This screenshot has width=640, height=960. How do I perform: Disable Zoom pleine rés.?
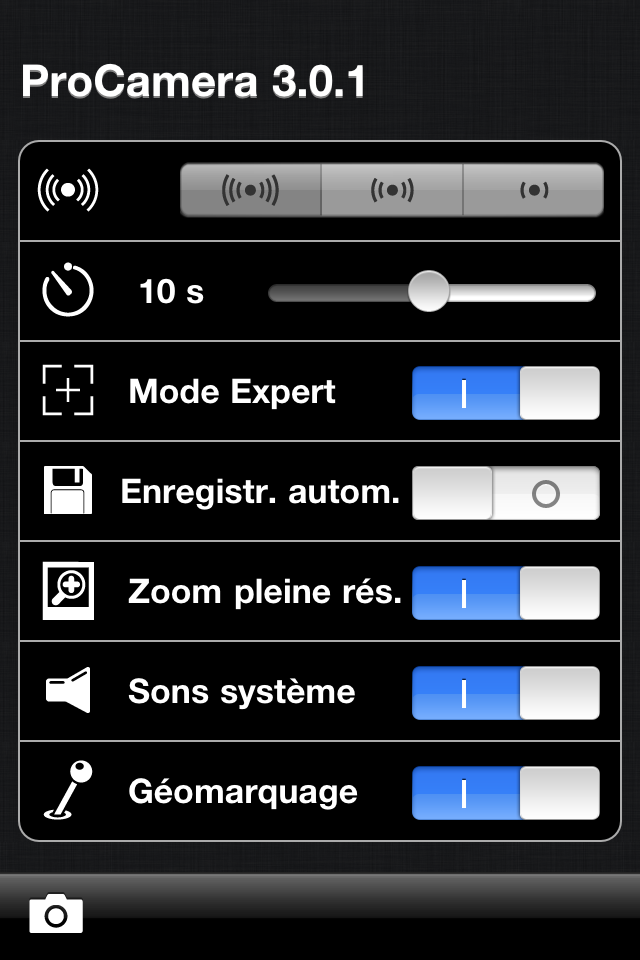coord(506,592)
